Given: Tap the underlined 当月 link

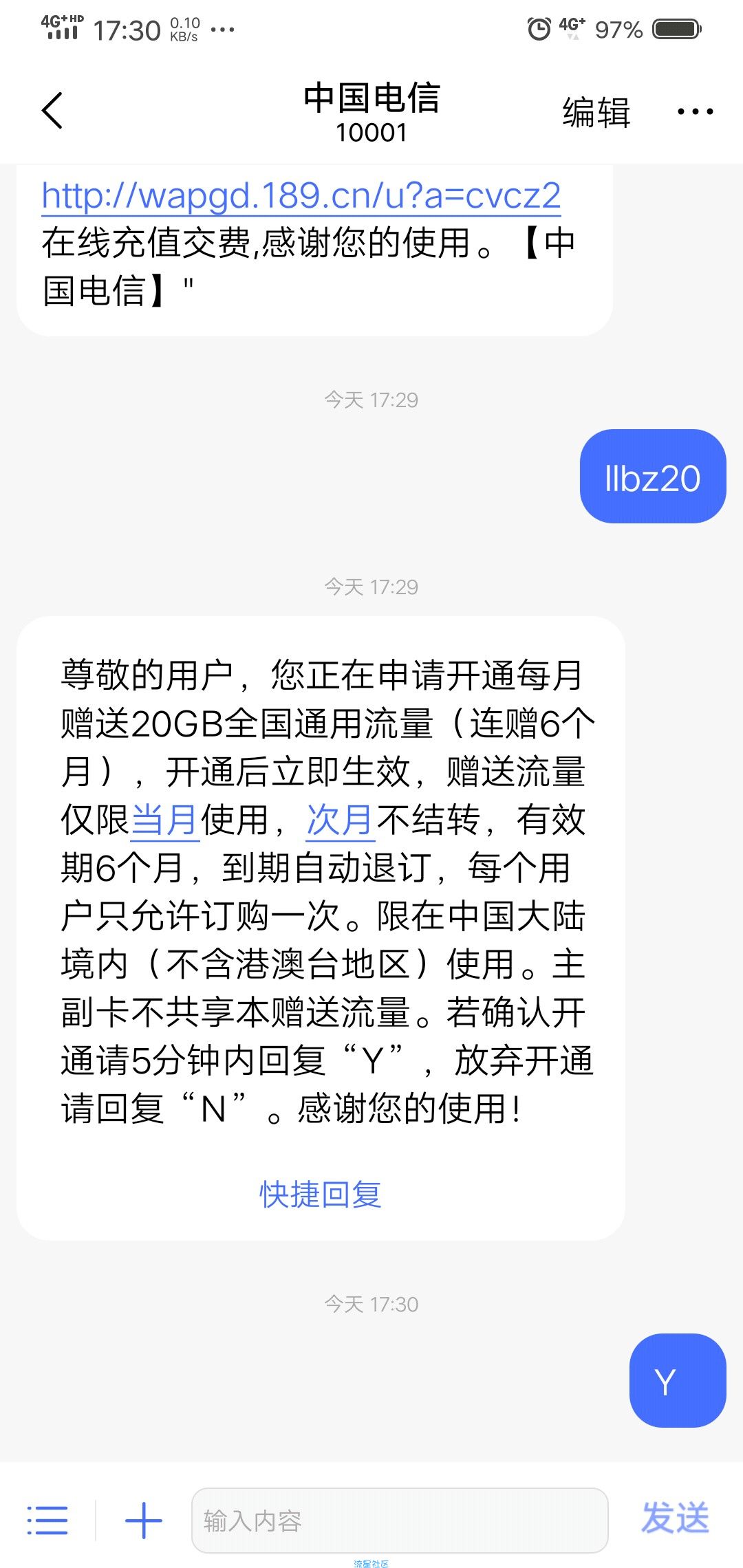Looking at the screenshot, I should point(165,820).
